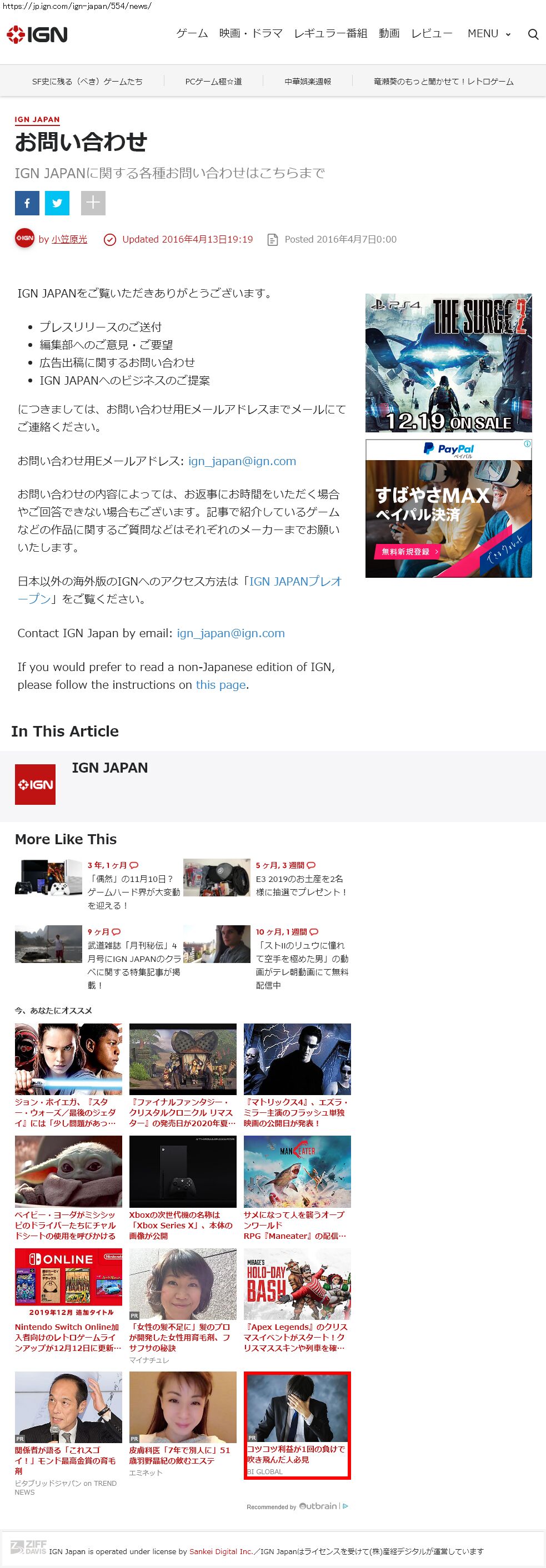The image size is (546, 1568).
Task: Open author 小笠原光 profile
Action: [69, 239]
